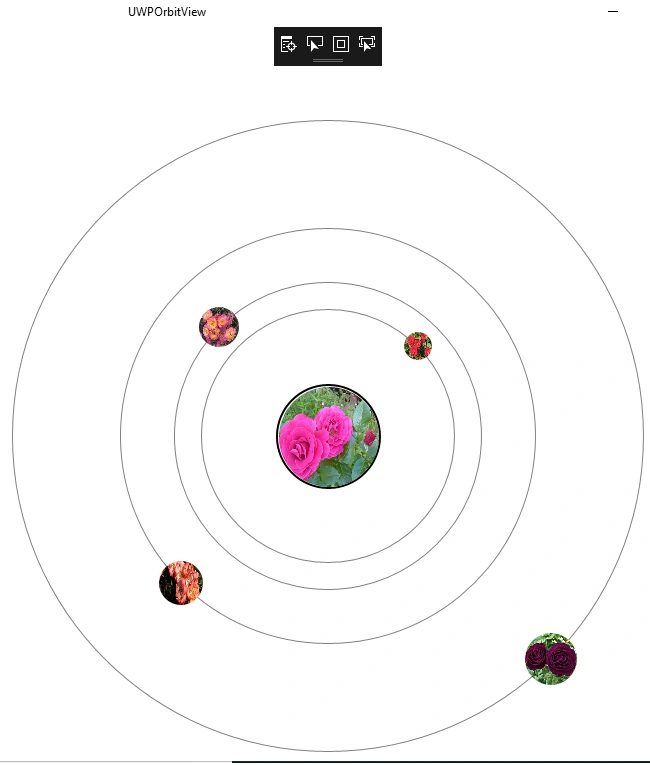Toggle display layout adorners icon
Viewport: 650px width, 765px height.
[x=341, y=44]
